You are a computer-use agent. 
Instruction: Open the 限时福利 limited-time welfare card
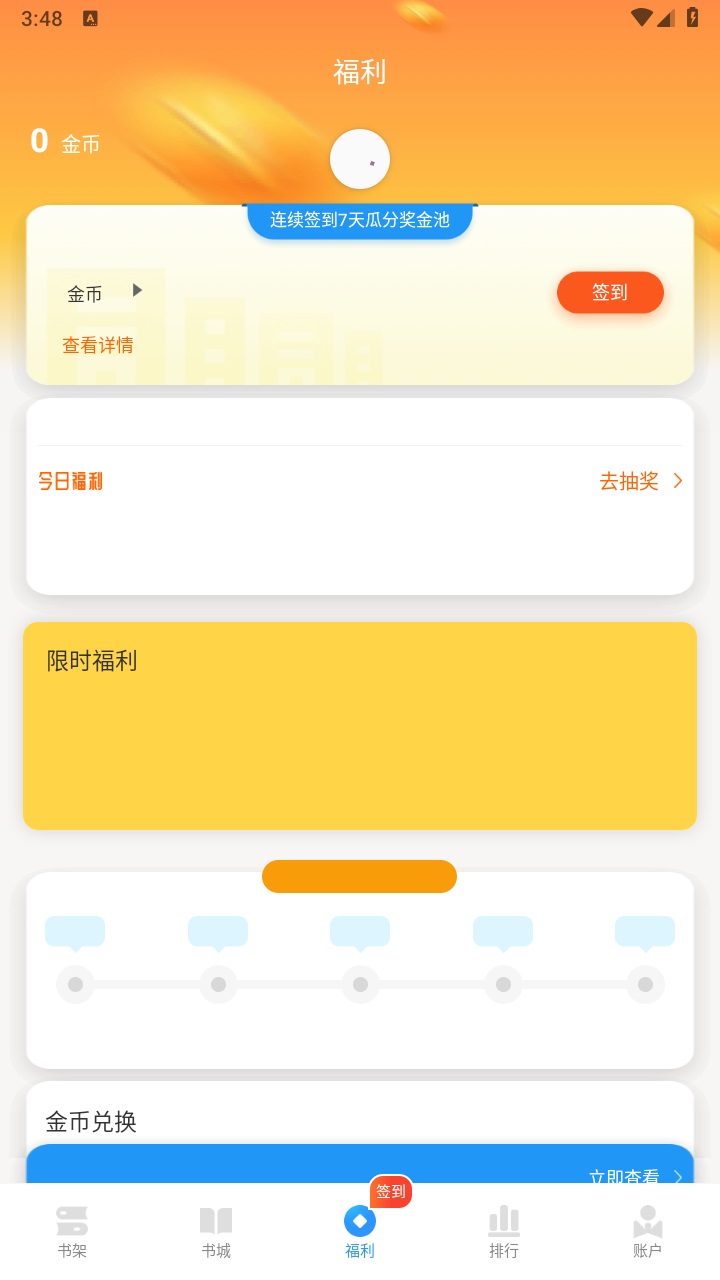(x=359, y=726)
